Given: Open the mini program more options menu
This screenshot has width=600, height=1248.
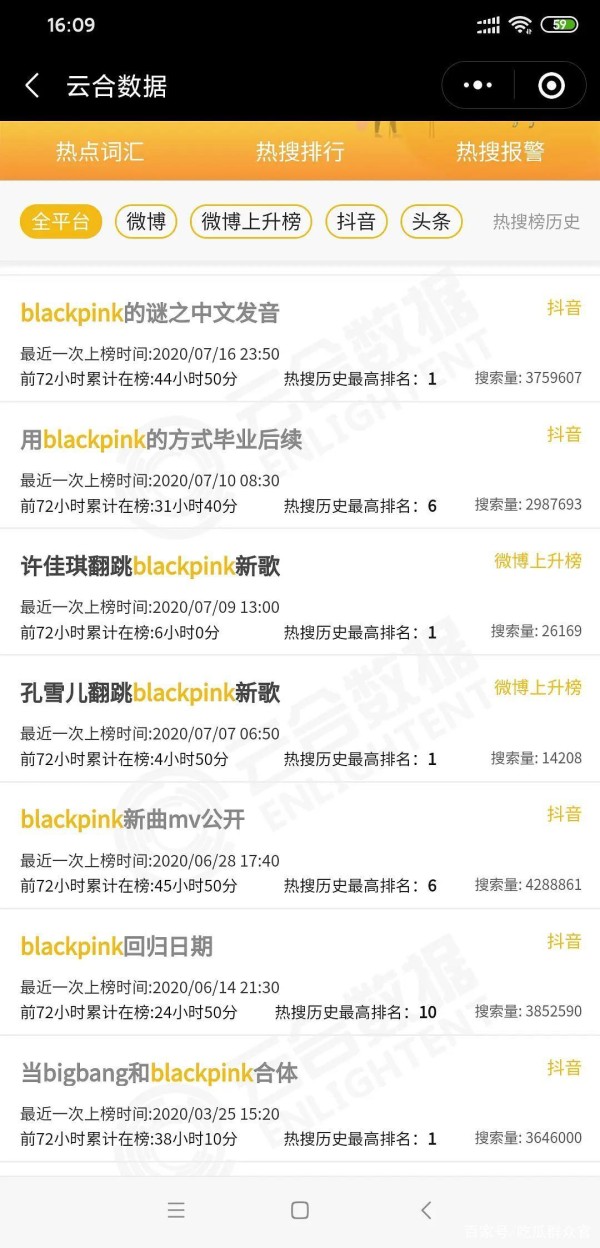Looking at the screenshot, I should [x=477, y=86].
